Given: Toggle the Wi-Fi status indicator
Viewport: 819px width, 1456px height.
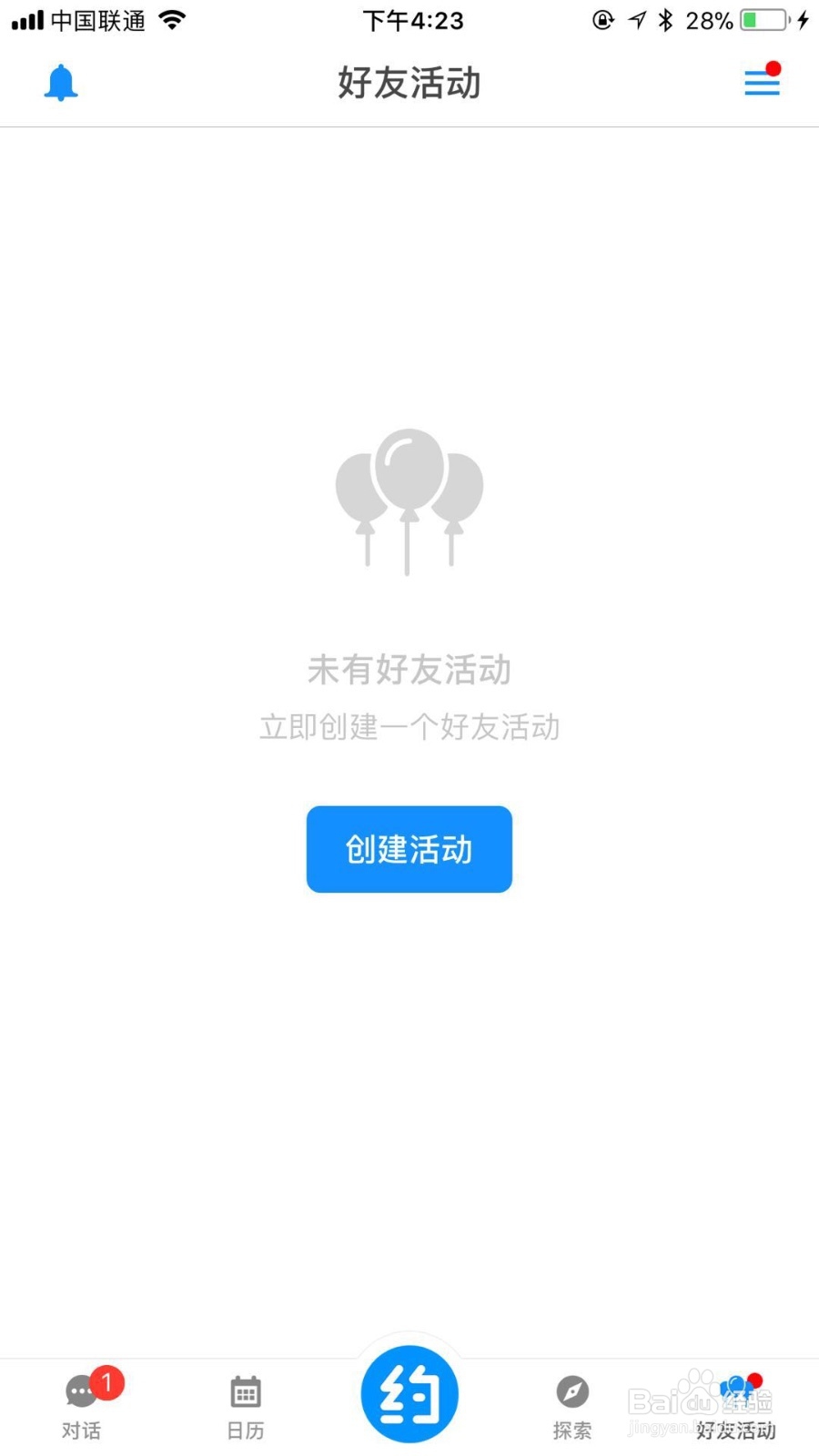Looking at the screenshot, I should point(173,18).
